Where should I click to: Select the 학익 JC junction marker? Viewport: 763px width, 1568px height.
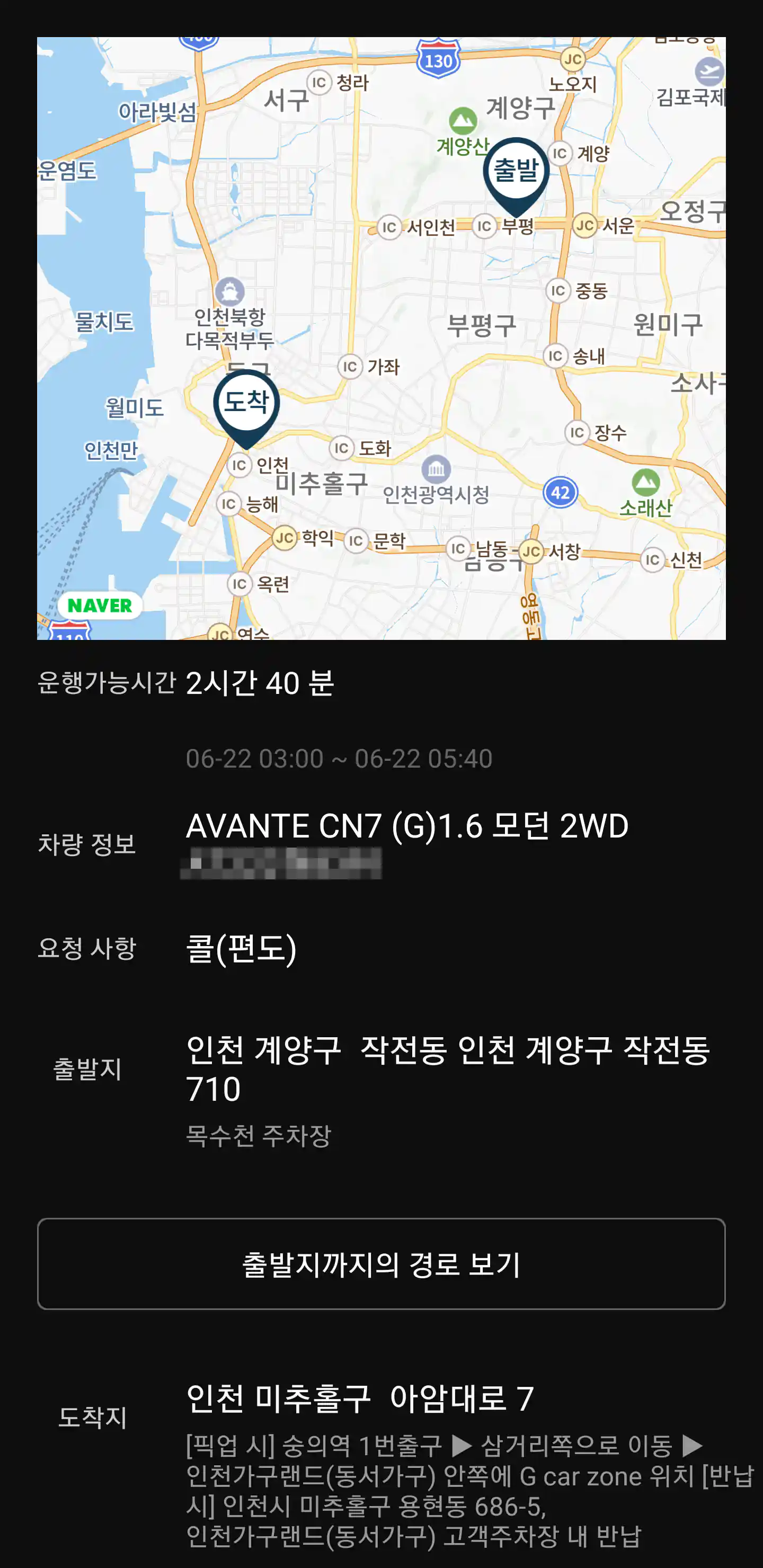click(x=284, y=538)
